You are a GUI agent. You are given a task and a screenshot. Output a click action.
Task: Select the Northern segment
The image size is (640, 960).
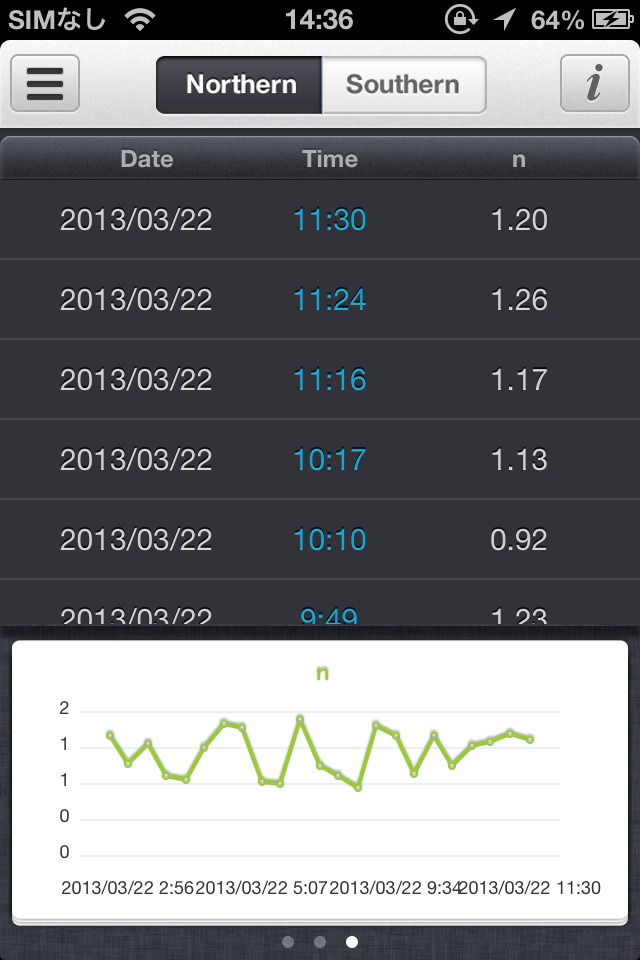point(240,85)
